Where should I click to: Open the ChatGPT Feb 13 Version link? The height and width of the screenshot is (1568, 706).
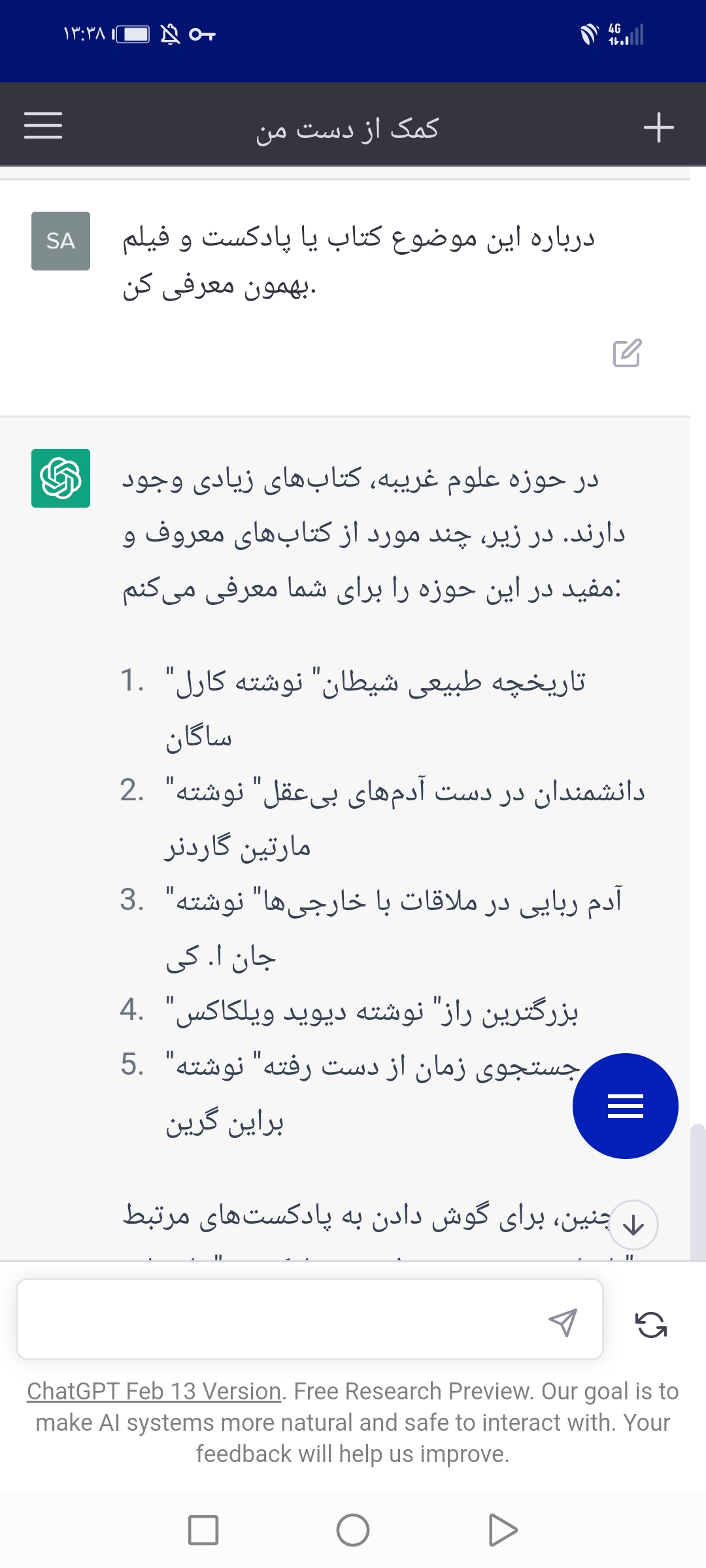[154, 1392]
